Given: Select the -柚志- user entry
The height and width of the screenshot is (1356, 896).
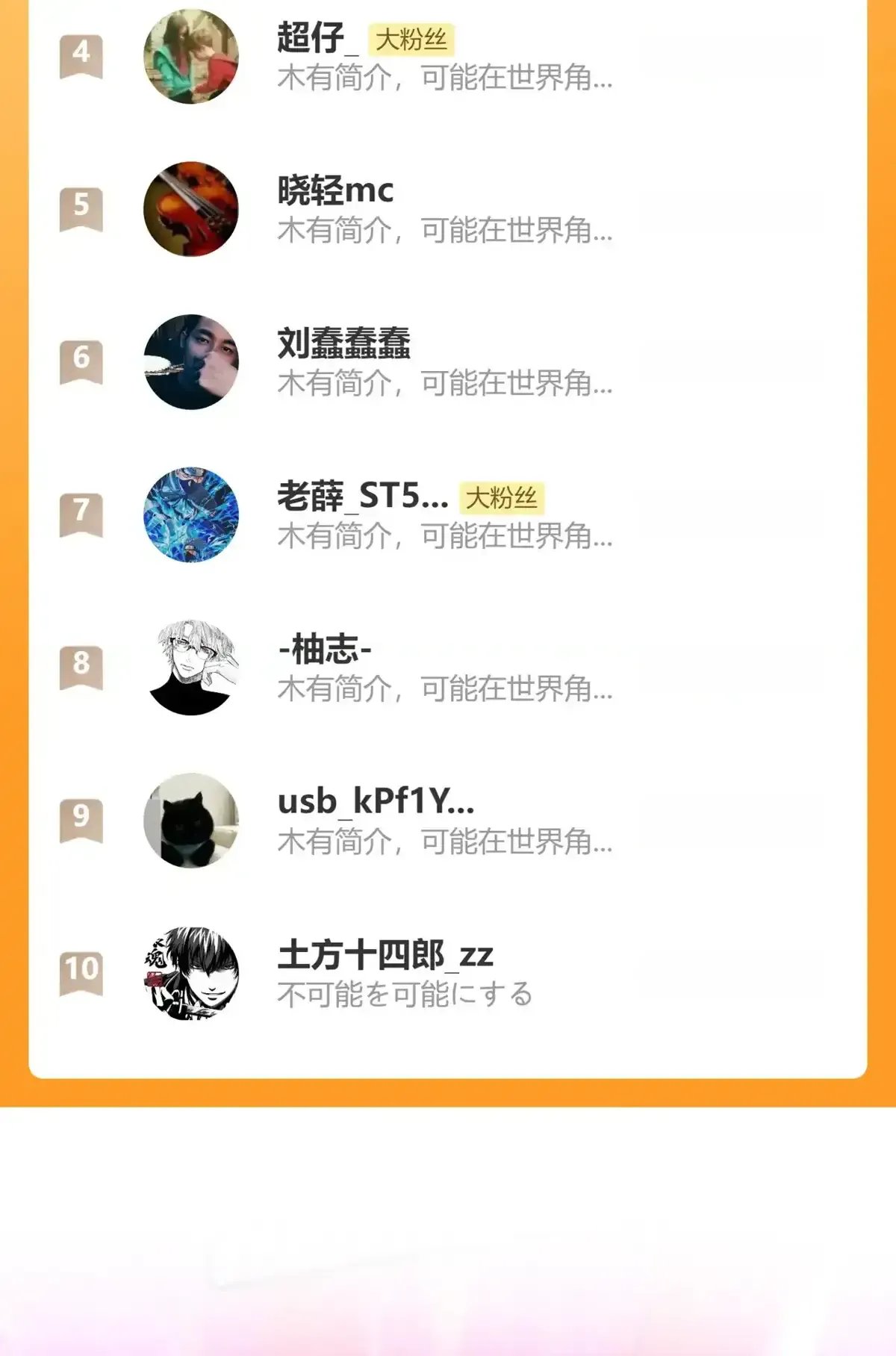Looking at the screenshot, I should point(445,668).
